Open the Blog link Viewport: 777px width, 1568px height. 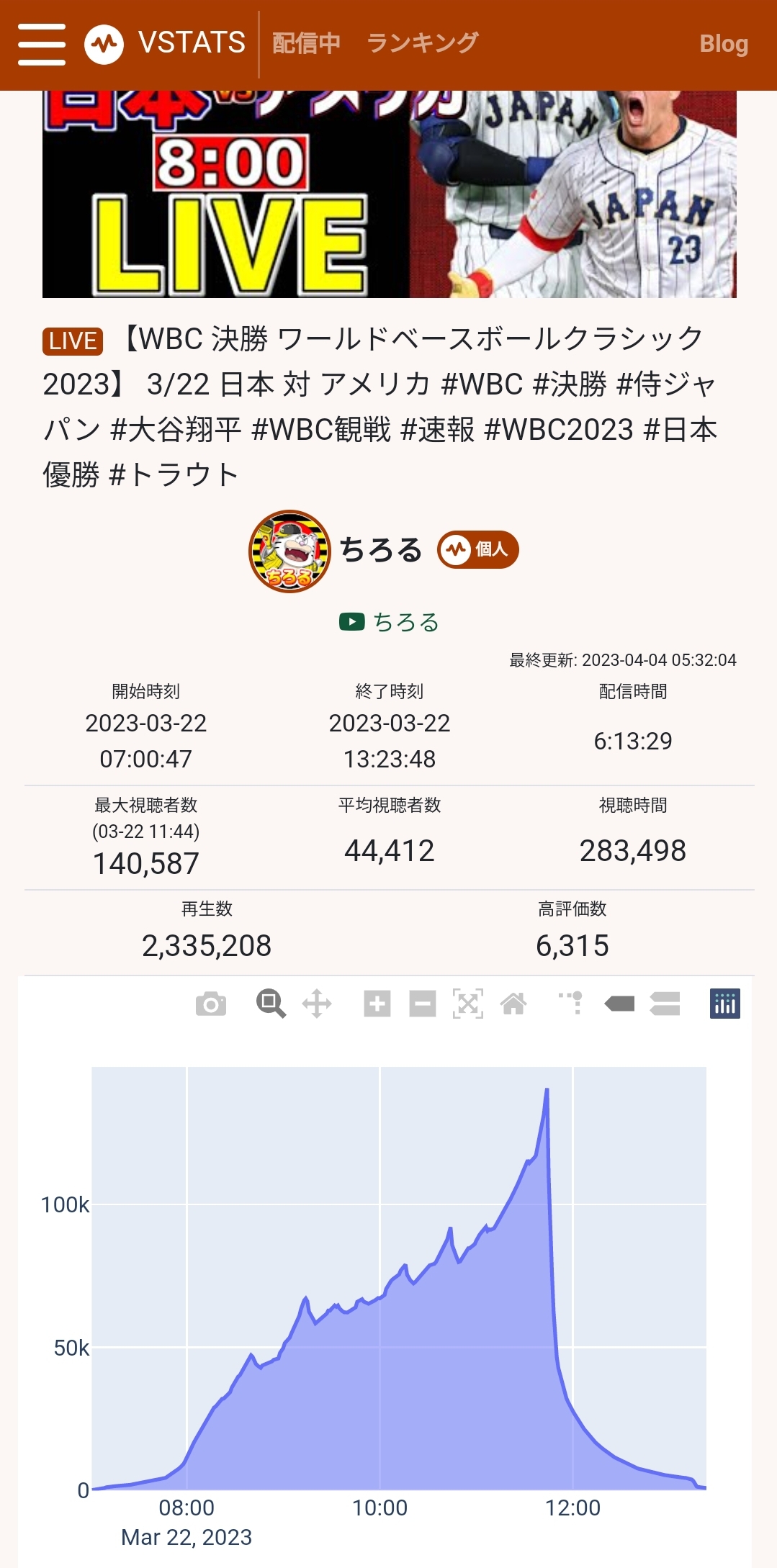(x=724, y=44)
